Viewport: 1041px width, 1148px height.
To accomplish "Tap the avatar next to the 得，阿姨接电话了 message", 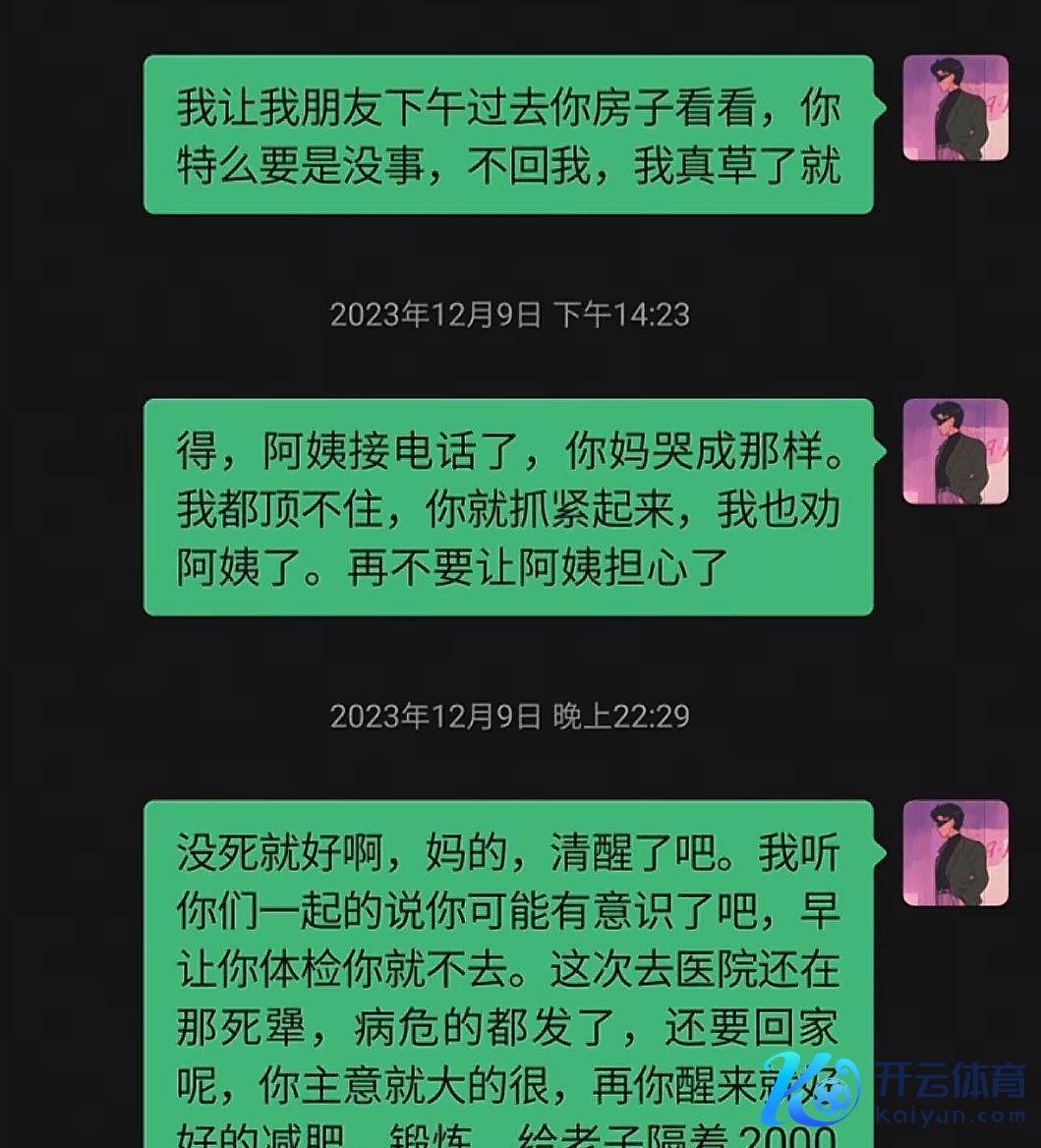I will pyautogui.click(x=955, y=451).
